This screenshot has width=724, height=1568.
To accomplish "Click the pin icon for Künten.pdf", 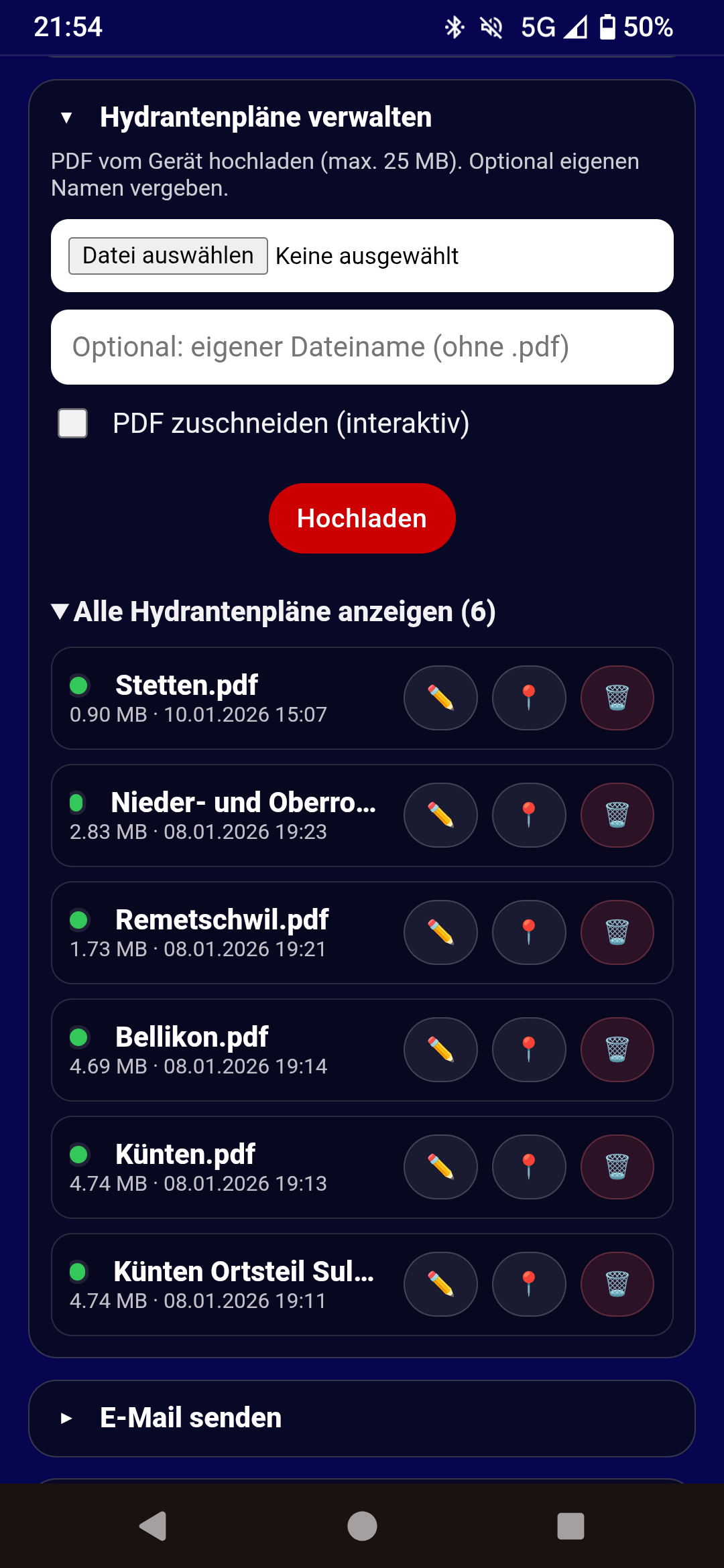I will [529, 1167].
